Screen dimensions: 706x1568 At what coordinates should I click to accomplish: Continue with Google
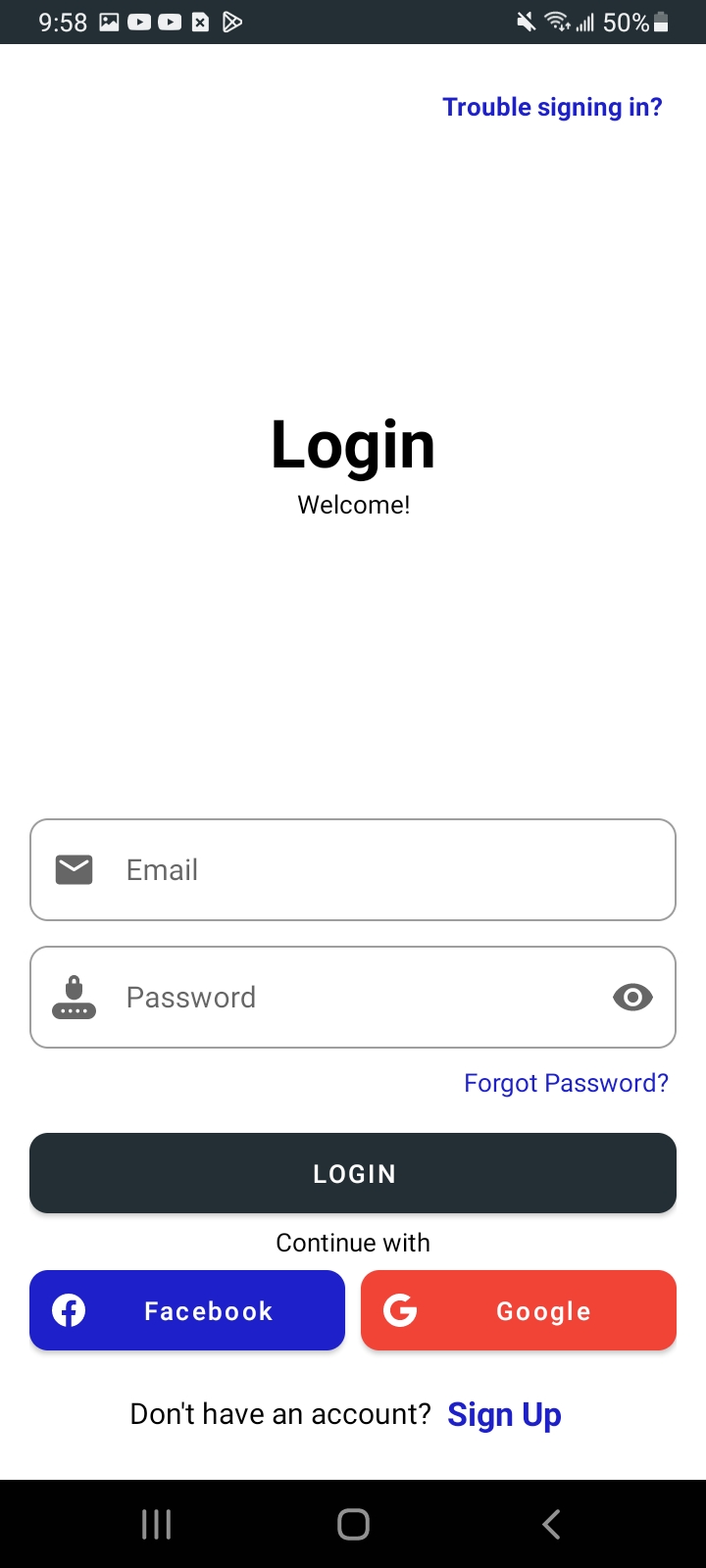(519, 1310)
